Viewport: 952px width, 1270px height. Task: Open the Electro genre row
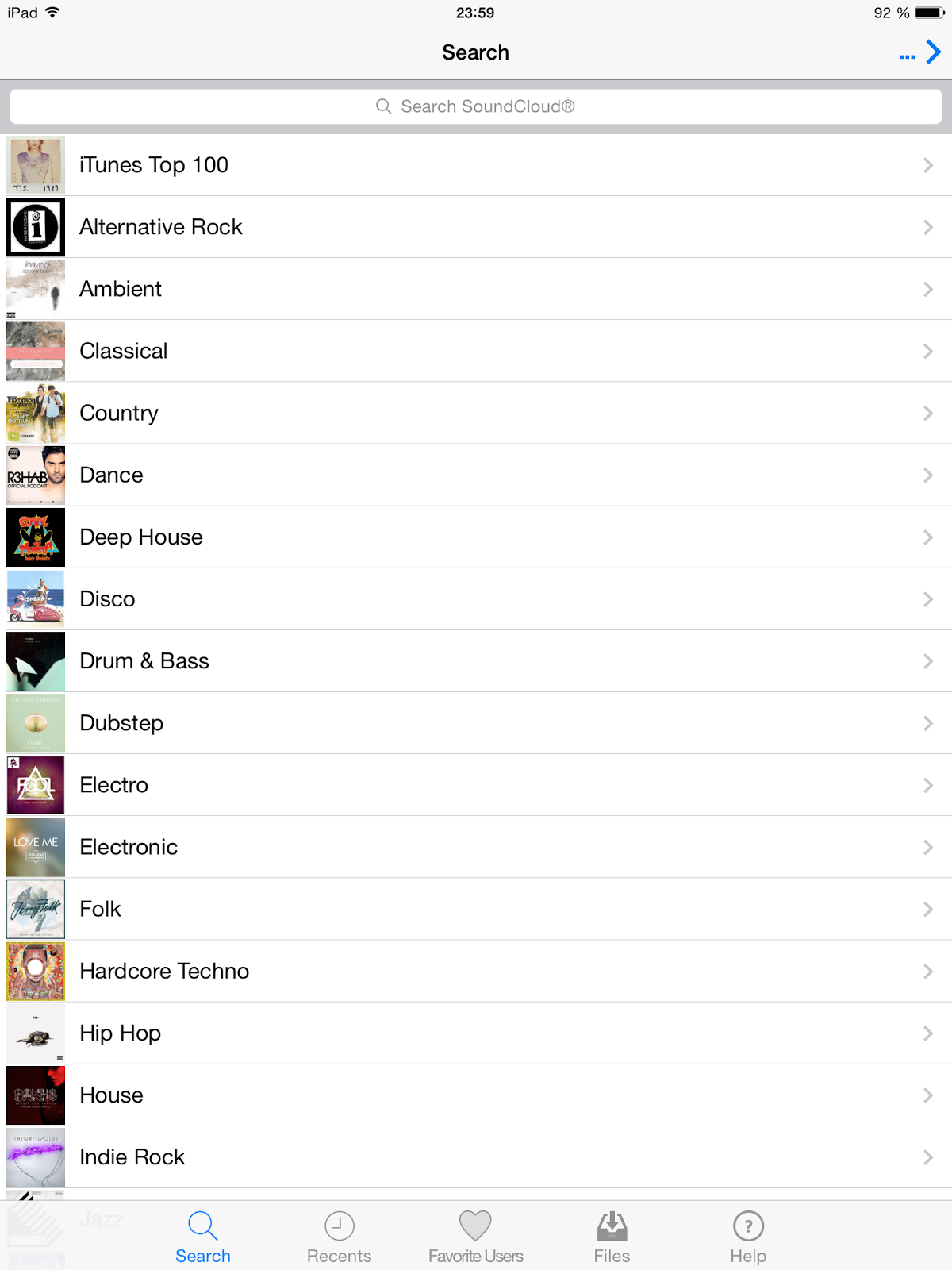476,784
